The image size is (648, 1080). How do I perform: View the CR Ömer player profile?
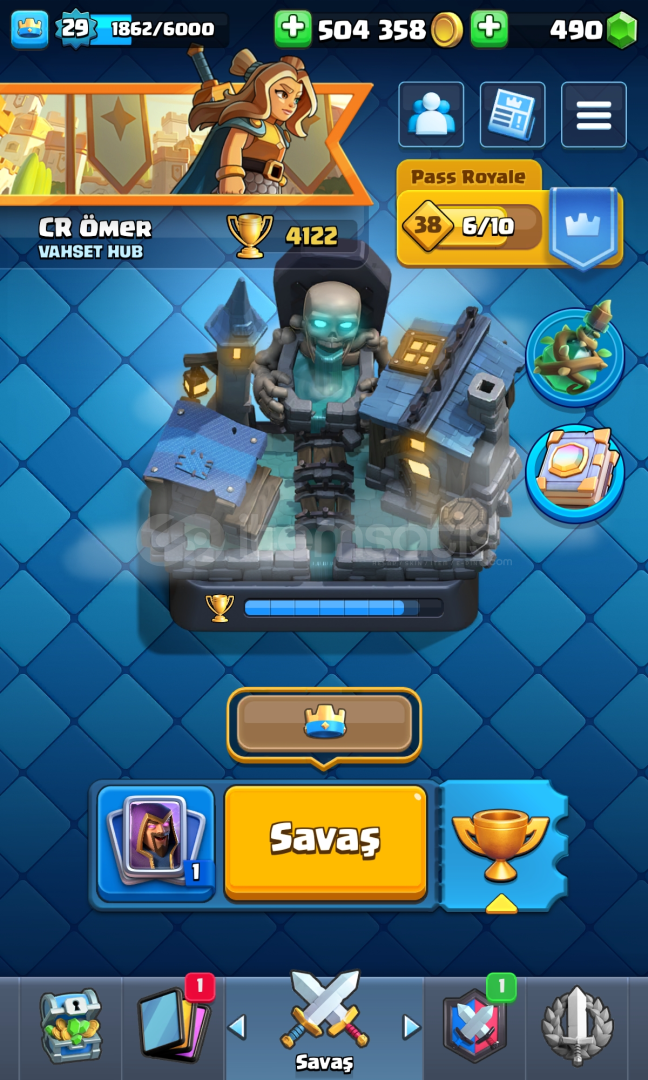(95, 238)
